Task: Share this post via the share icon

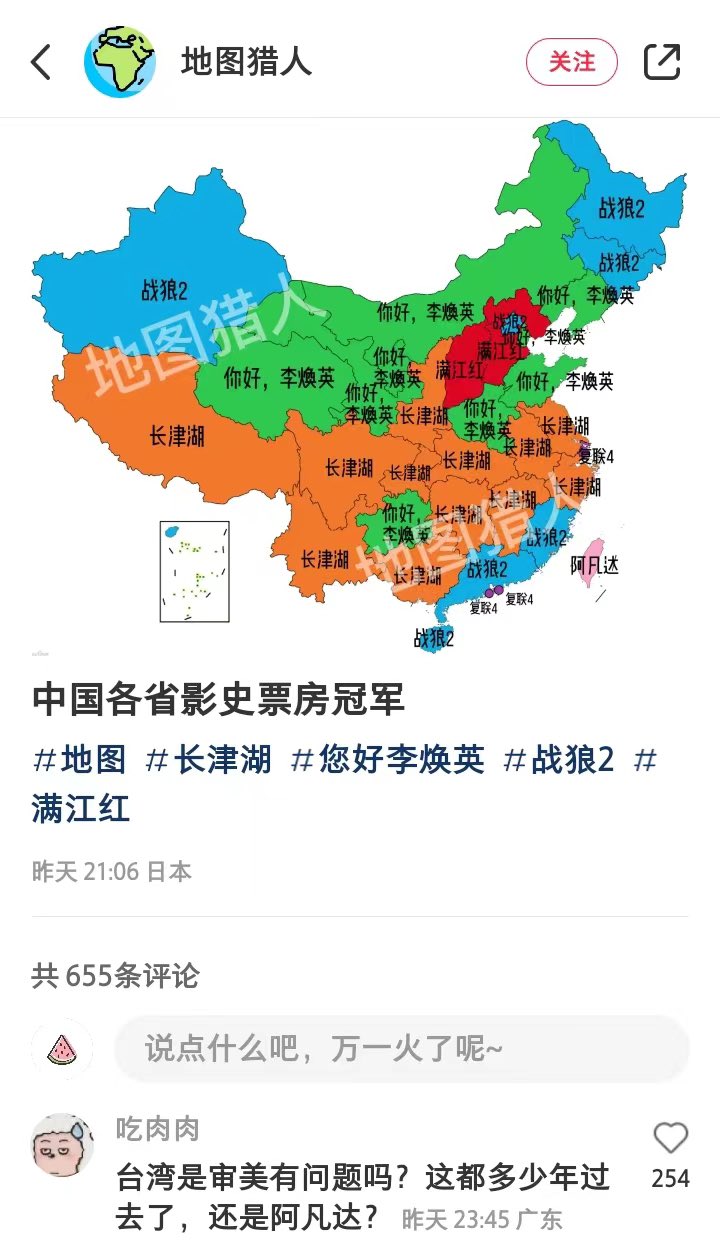Action: [x=662, y=62]
